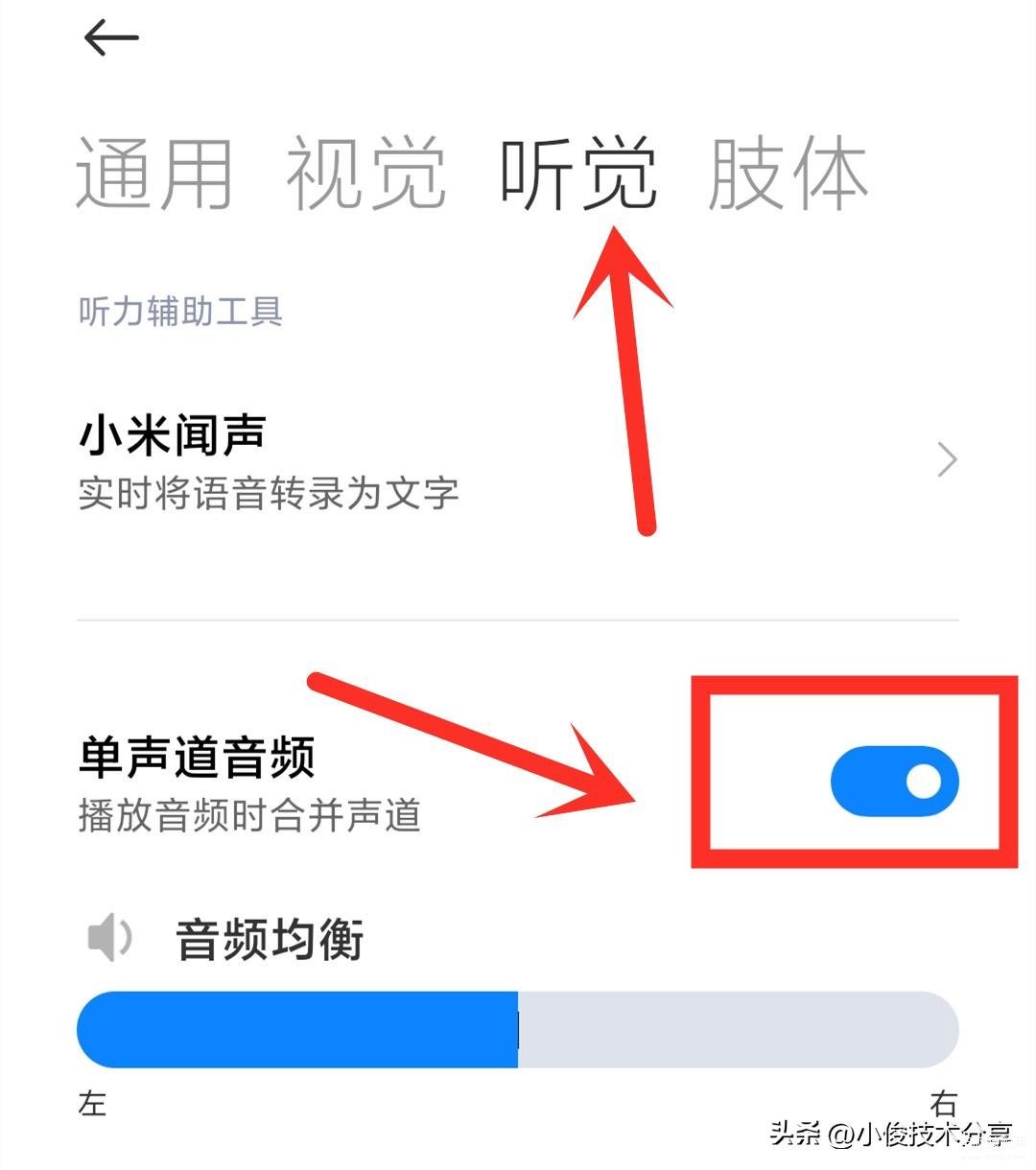Switch to the 通用 tab
This screenshot has width=1036, height=1170.
154,174
